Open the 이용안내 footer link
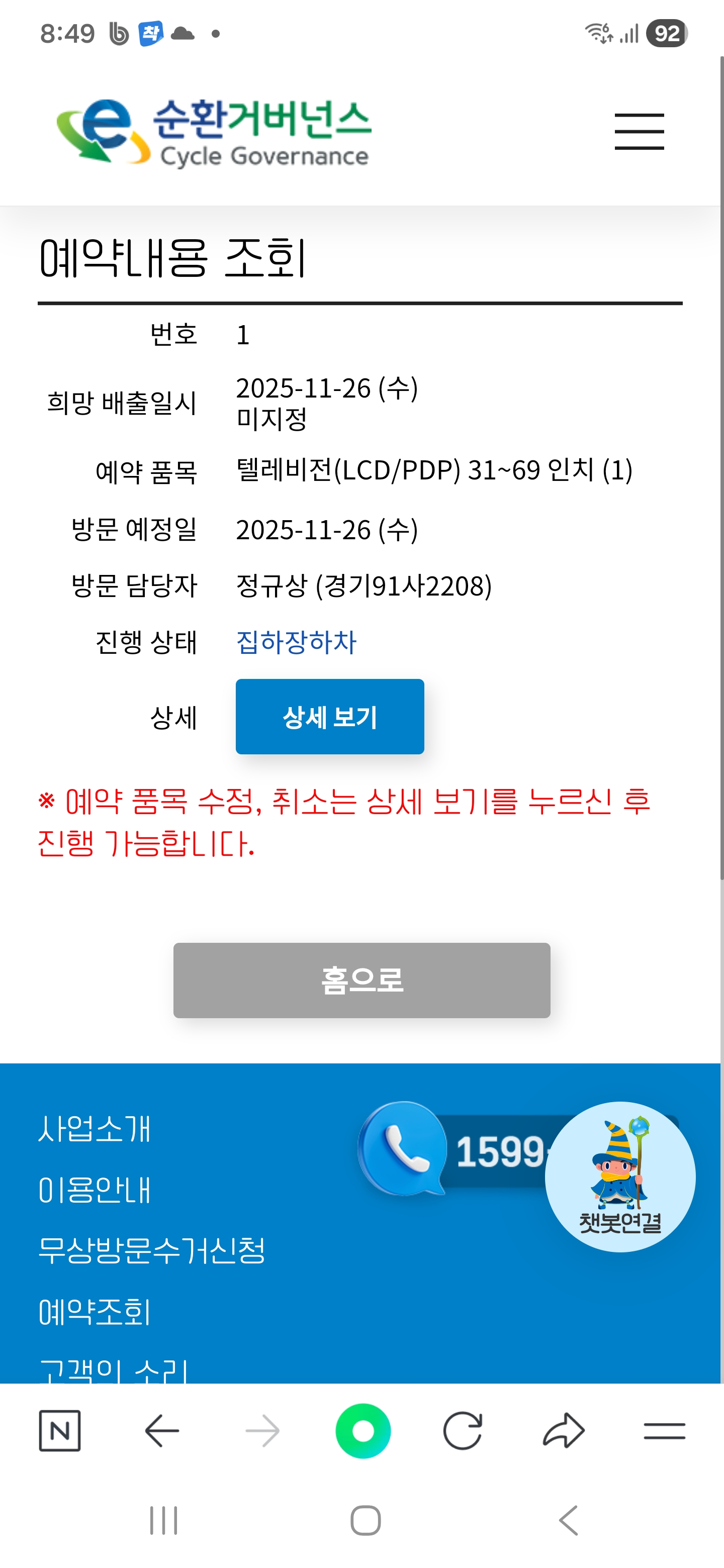This screenshot has width=724, height=1568. tap(95, 1190)
